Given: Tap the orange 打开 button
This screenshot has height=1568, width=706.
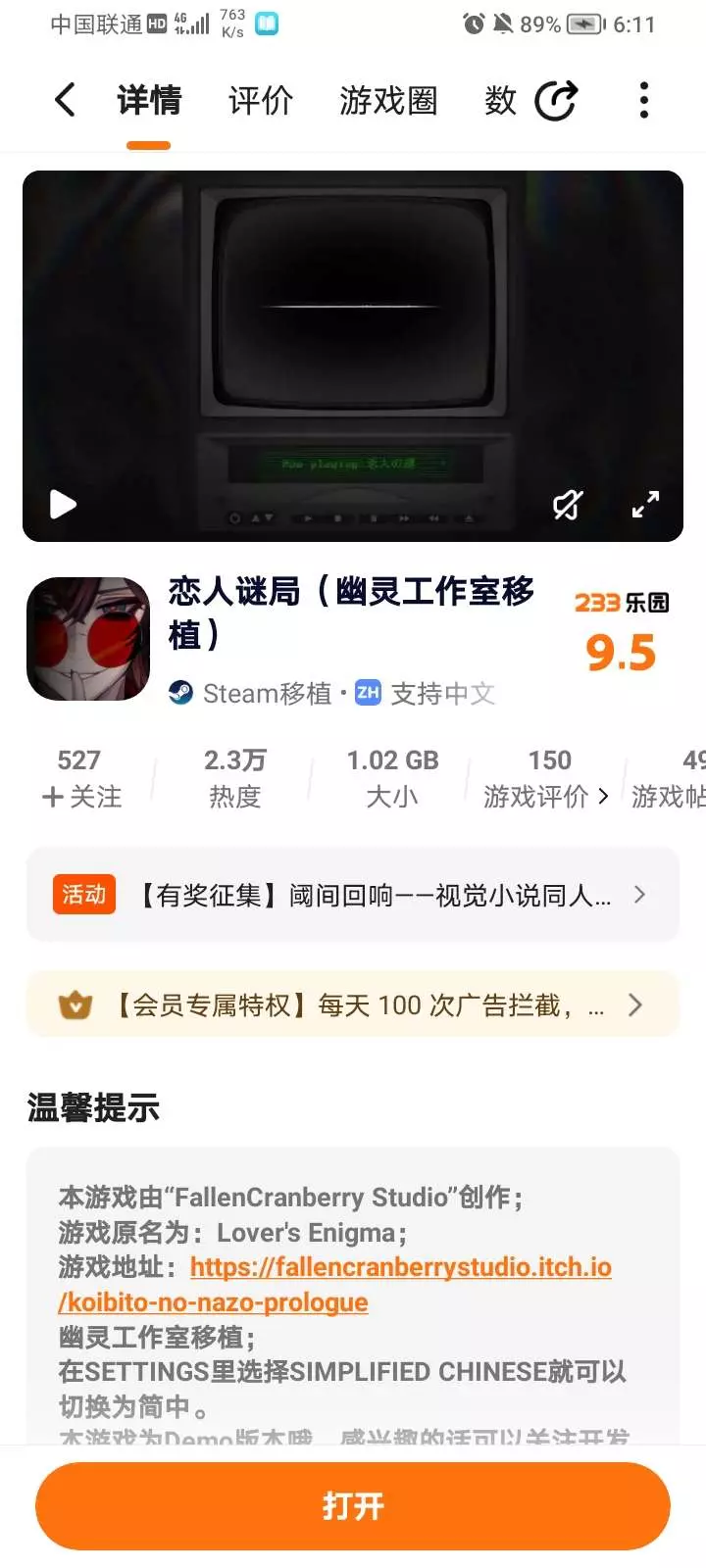Looking at the screenshot, I should [x=353, y=1506].
